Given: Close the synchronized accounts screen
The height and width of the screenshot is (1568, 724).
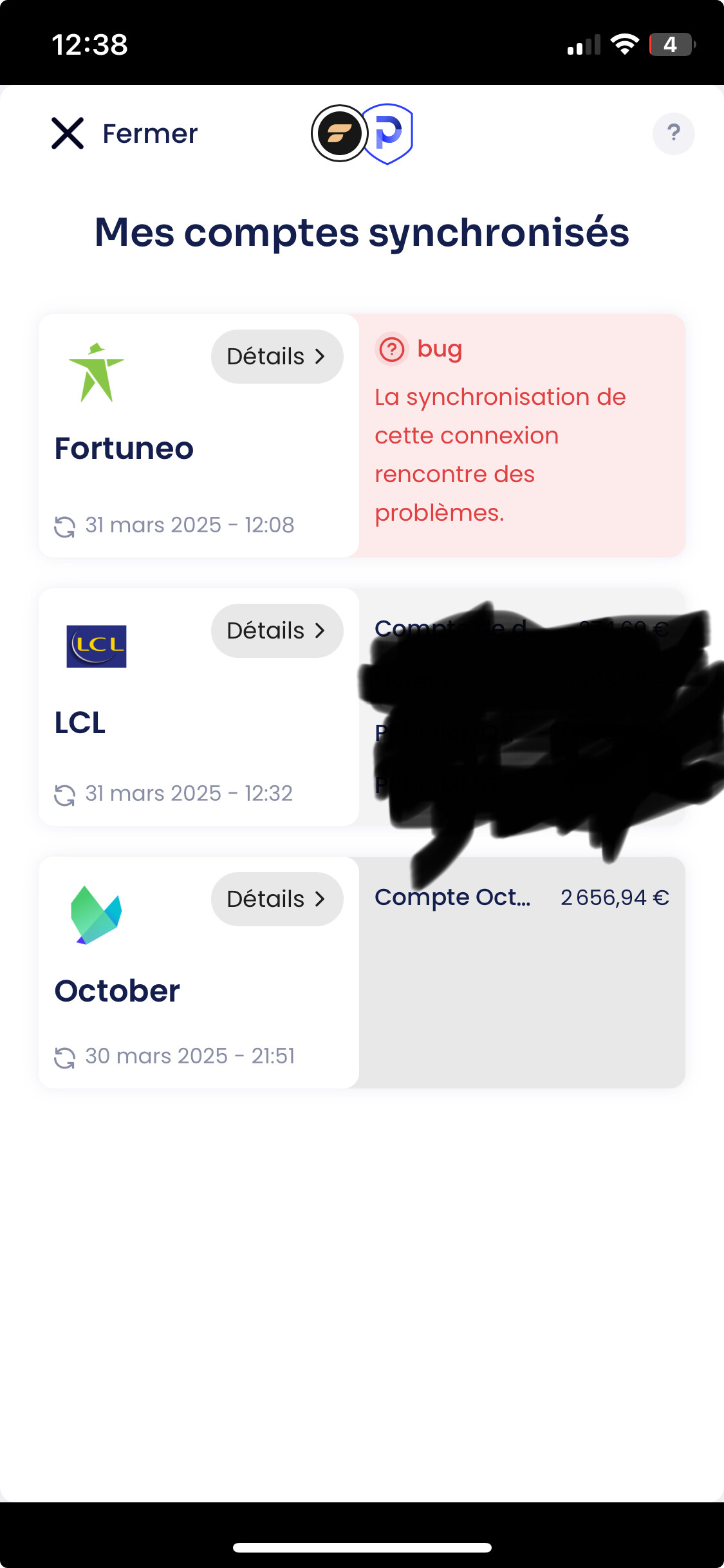Looking at the screenshot, I should point(124,134).
